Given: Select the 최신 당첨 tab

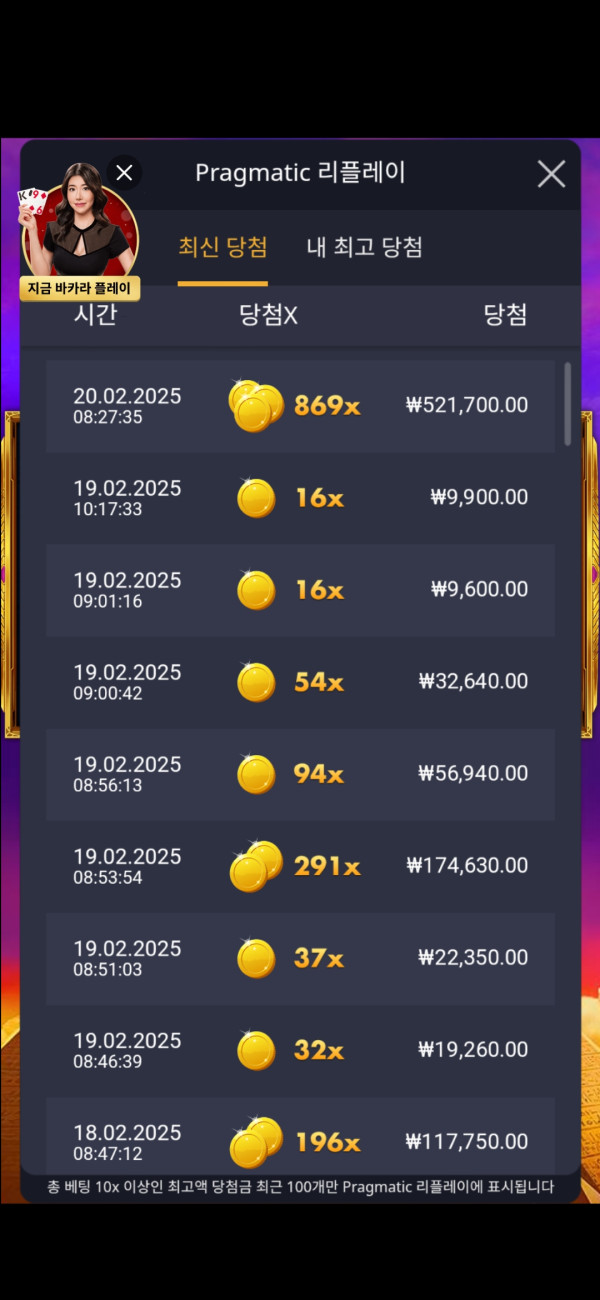Looking at the screenshot, I should 222,247.
